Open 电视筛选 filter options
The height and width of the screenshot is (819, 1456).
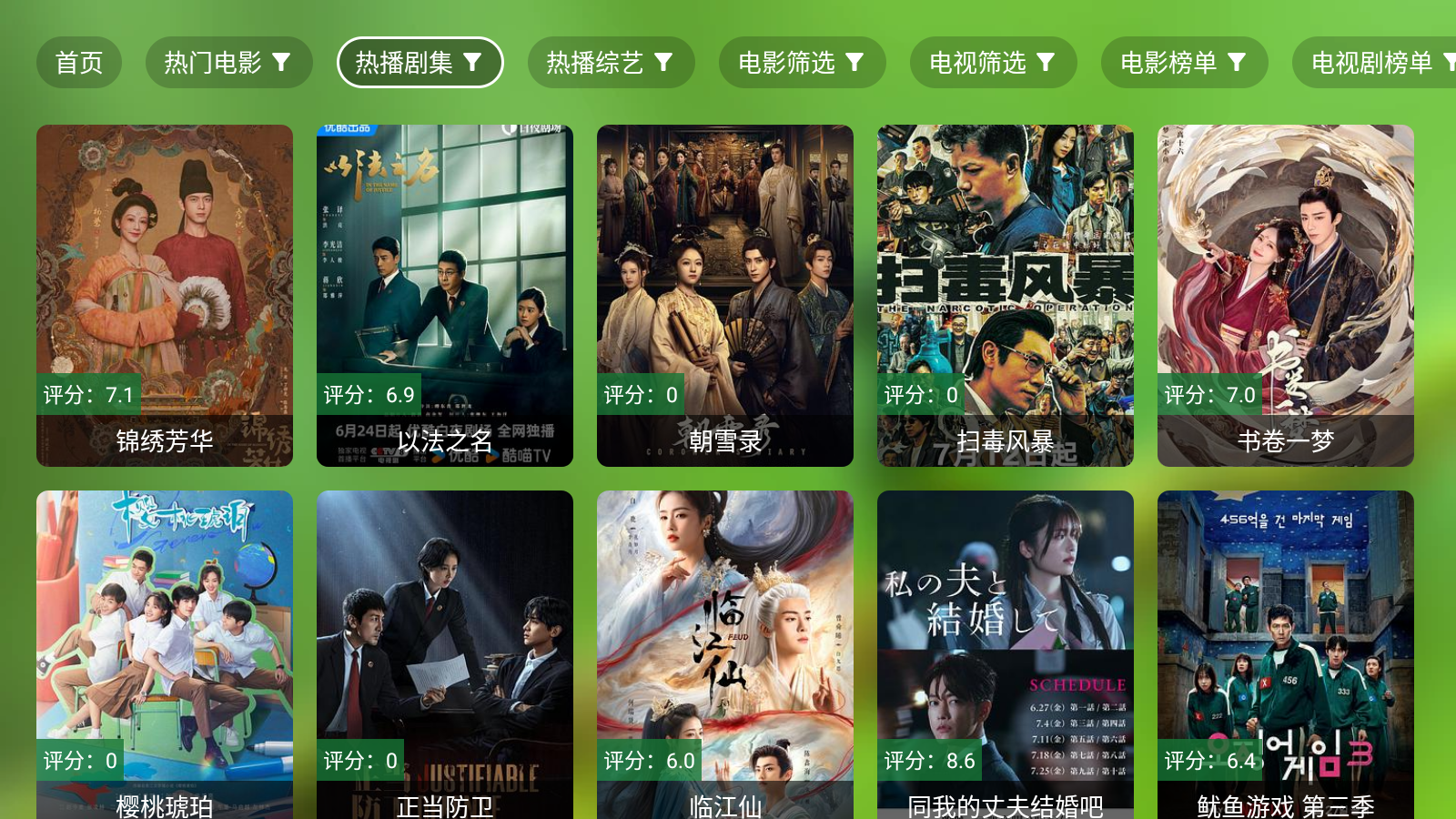coord(993,63)
